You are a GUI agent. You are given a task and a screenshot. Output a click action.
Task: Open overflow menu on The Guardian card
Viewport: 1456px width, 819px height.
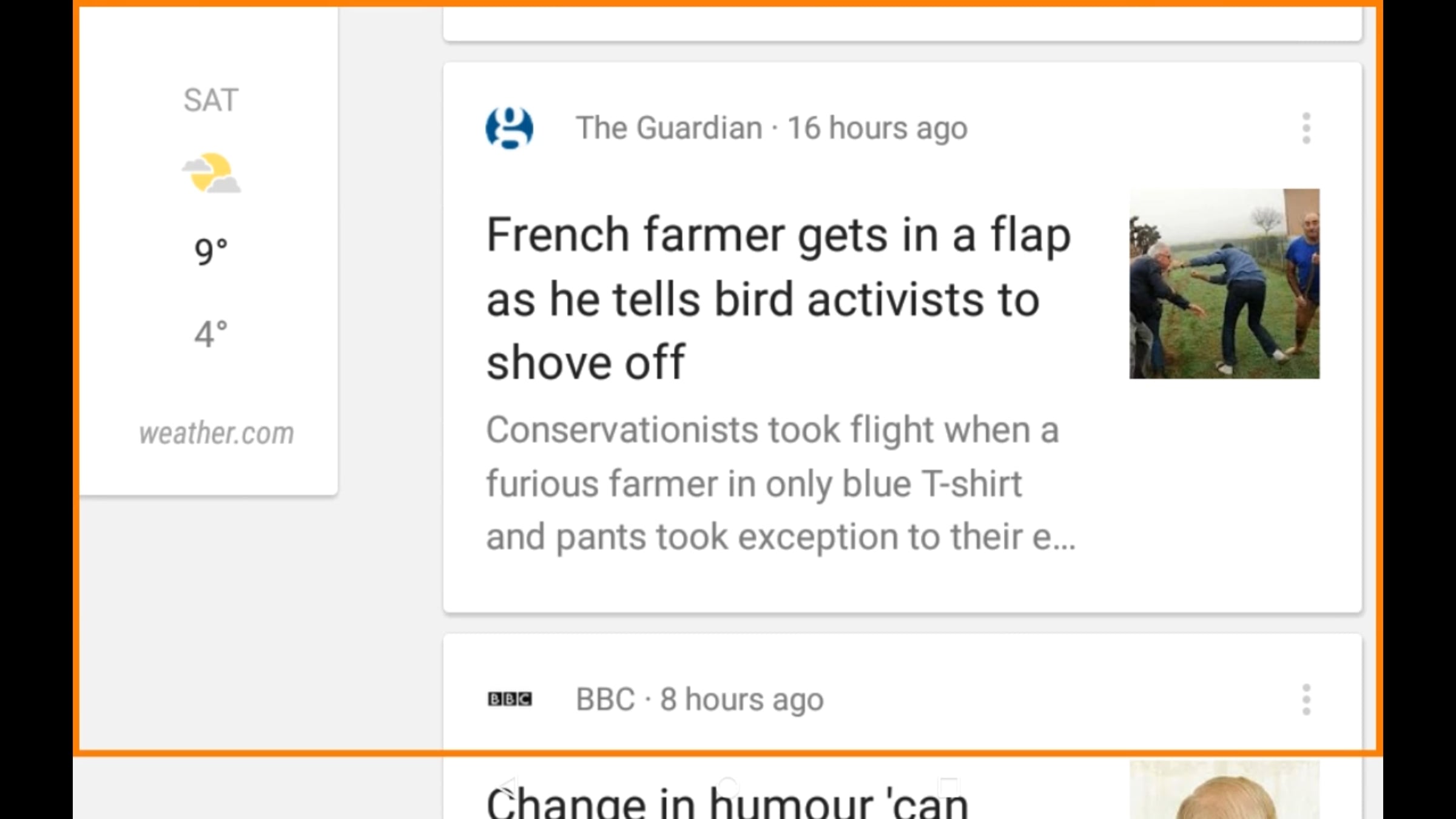click(x=1306, y=128)
